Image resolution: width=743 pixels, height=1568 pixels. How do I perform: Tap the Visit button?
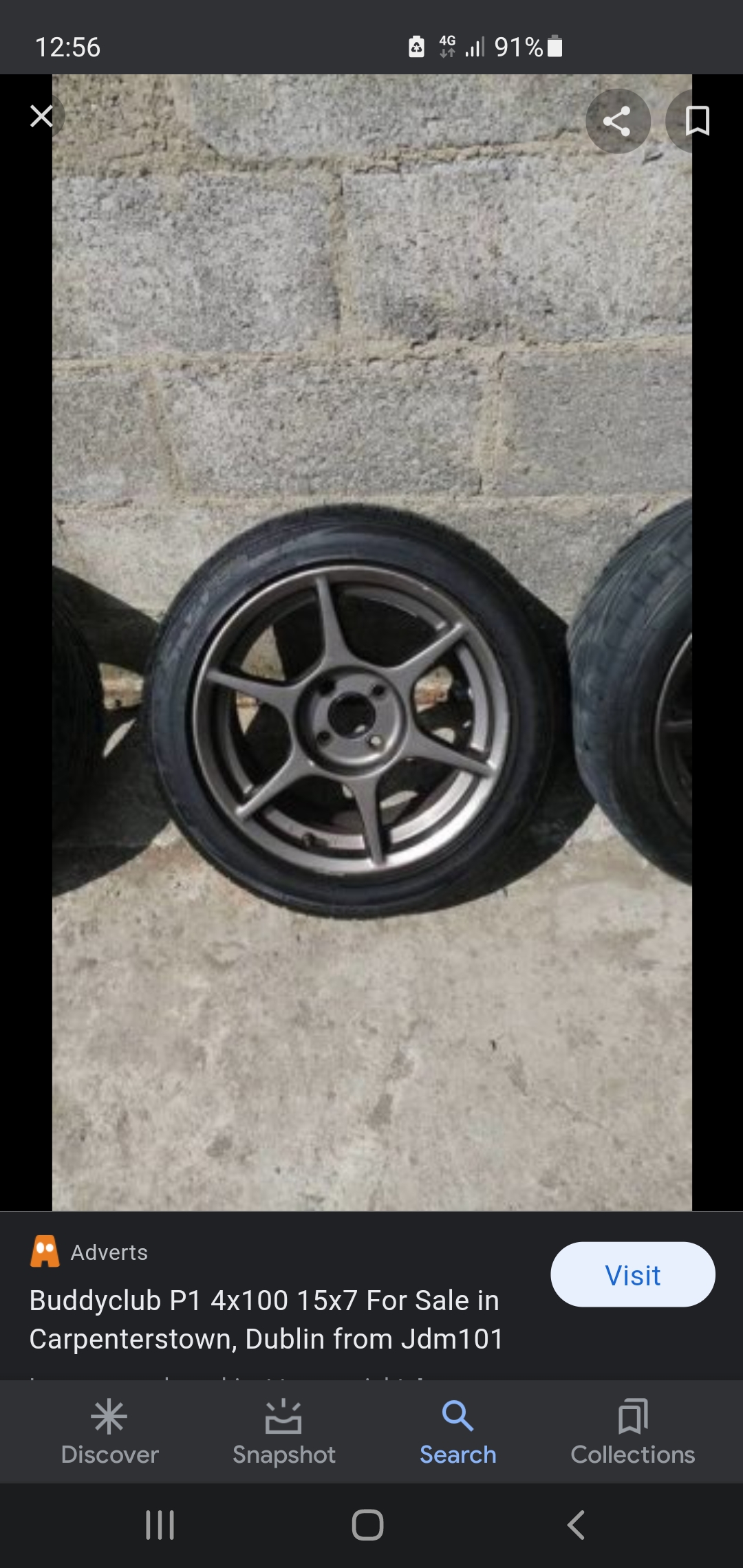click(632, 1274)
